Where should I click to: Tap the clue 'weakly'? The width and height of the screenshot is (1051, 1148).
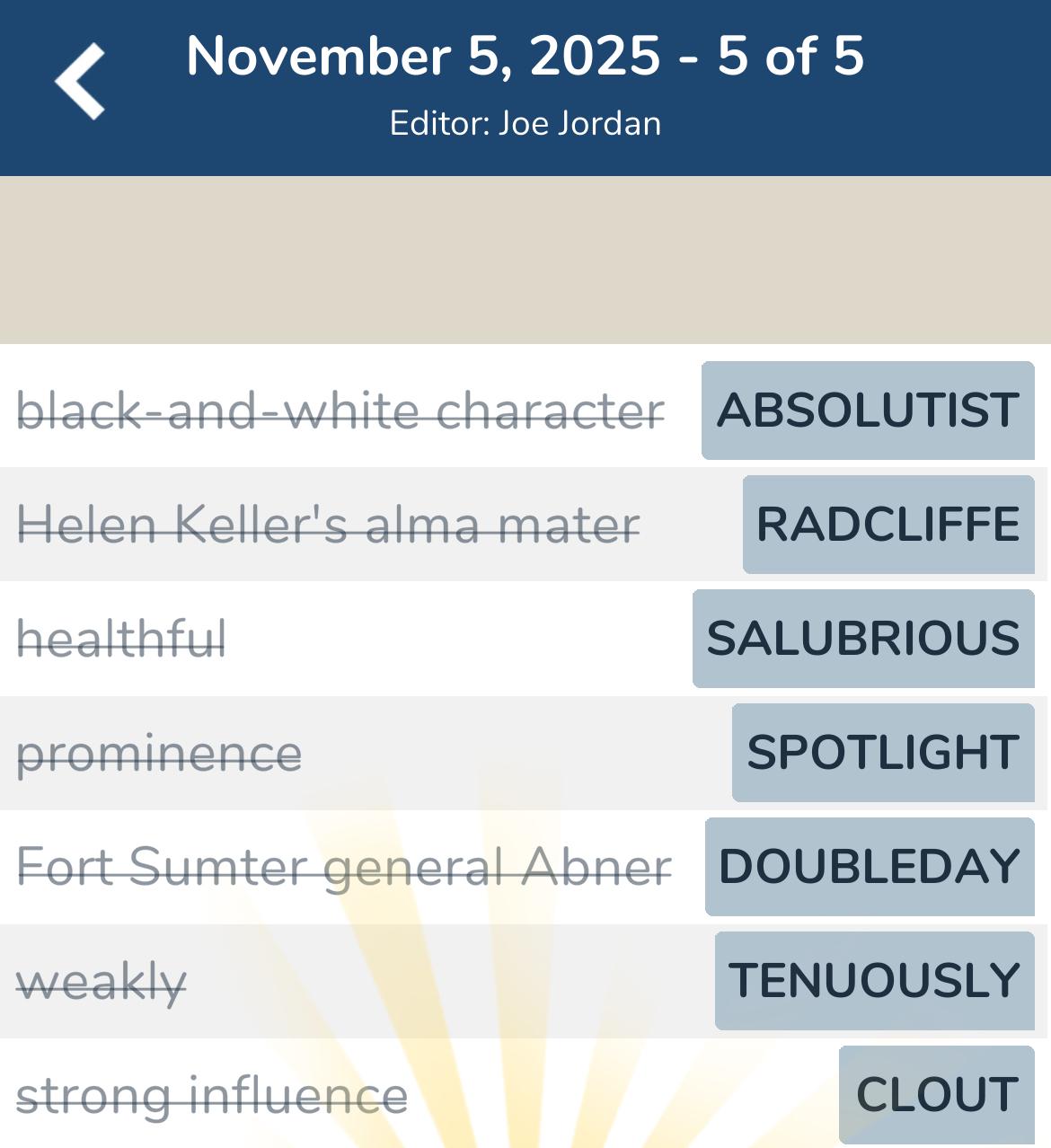pos(102,978)
